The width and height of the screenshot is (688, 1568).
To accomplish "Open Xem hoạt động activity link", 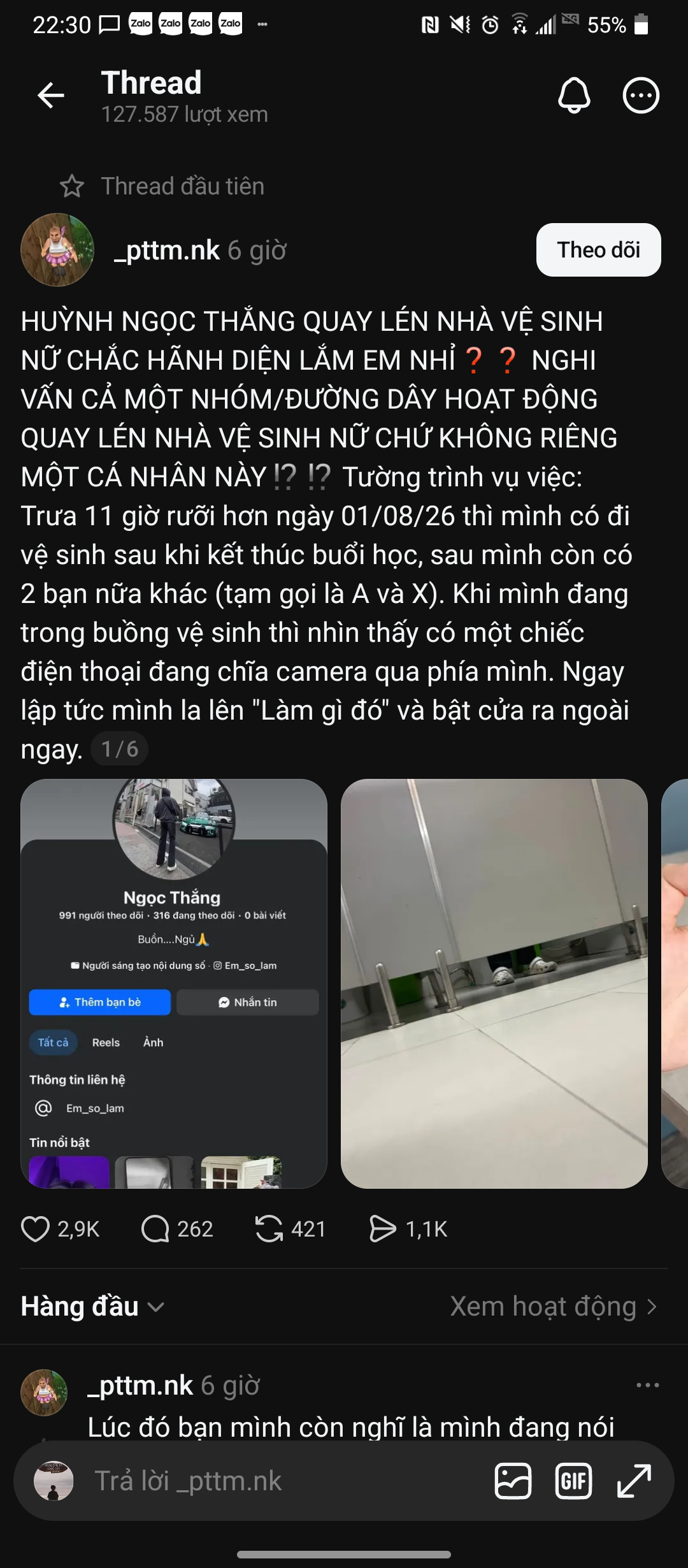I will (554, 1307).
